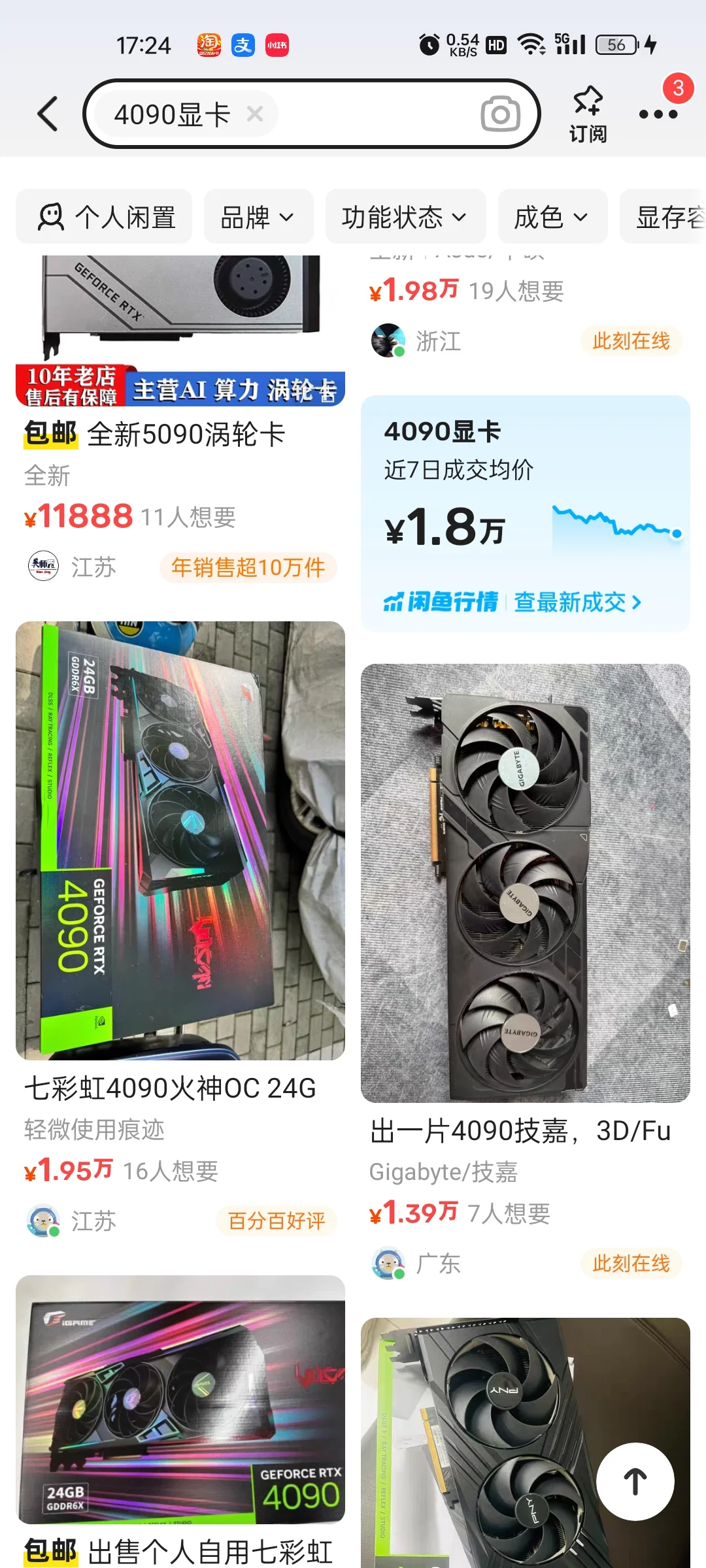Jump back to top with arrow button
706x1568 pixels.
635,1481
